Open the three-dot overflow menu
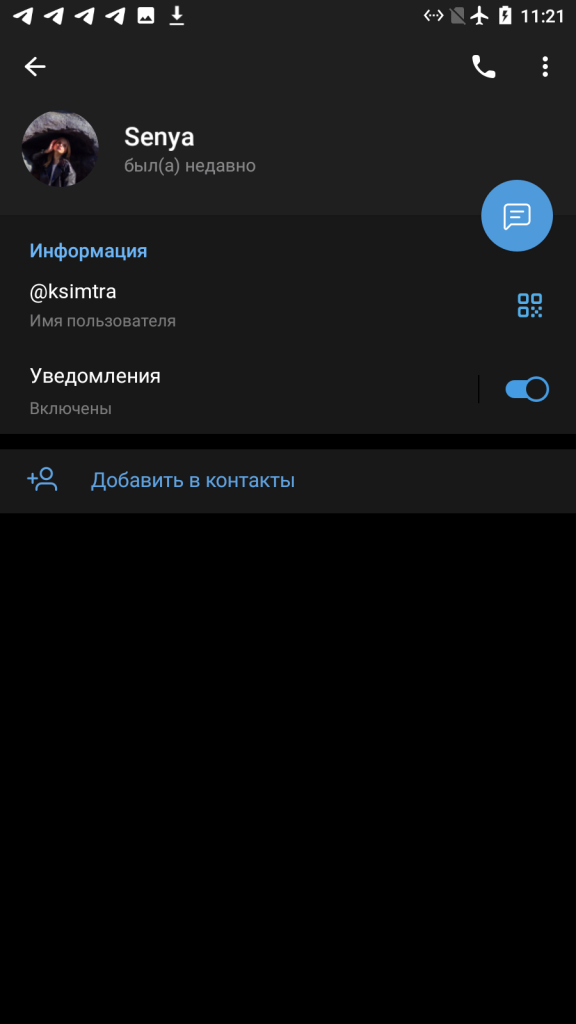This screenshot has width=576, height=1024. 545,67
